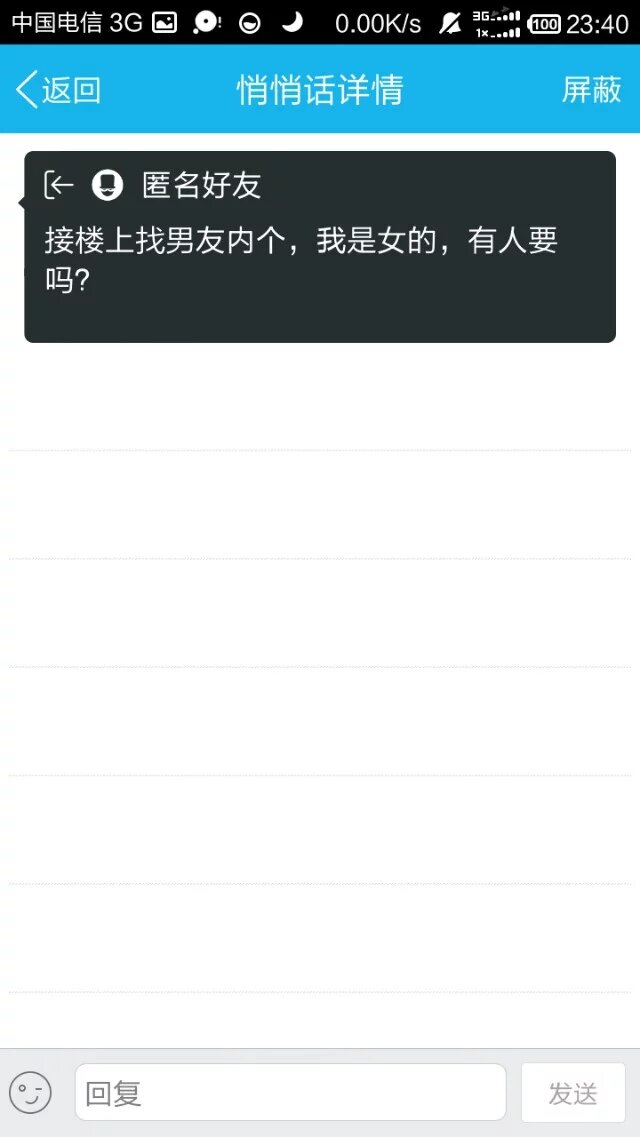
Task: Focus the 回复 reply text field
Action: tap(290, 1092)
